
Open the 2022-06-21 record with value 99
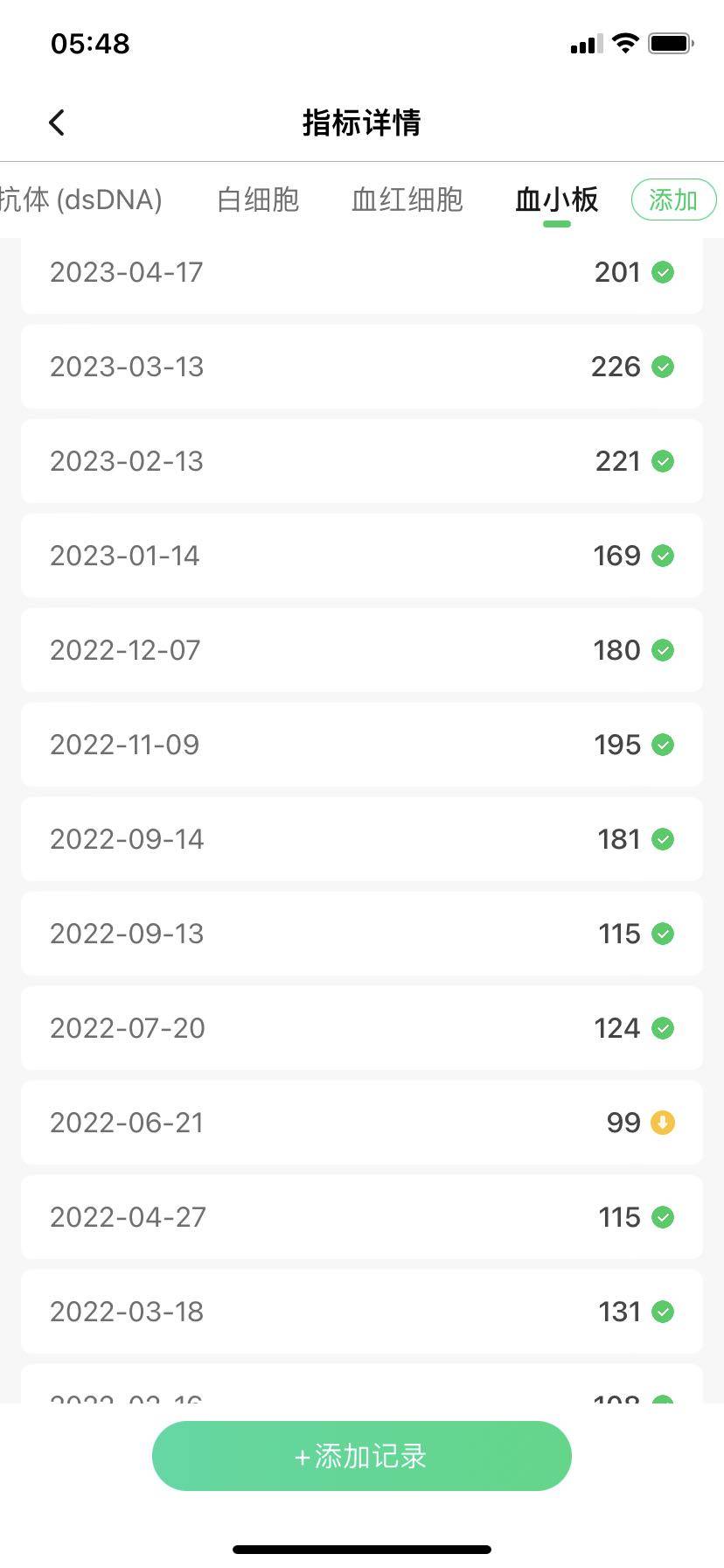(361, 1123)
